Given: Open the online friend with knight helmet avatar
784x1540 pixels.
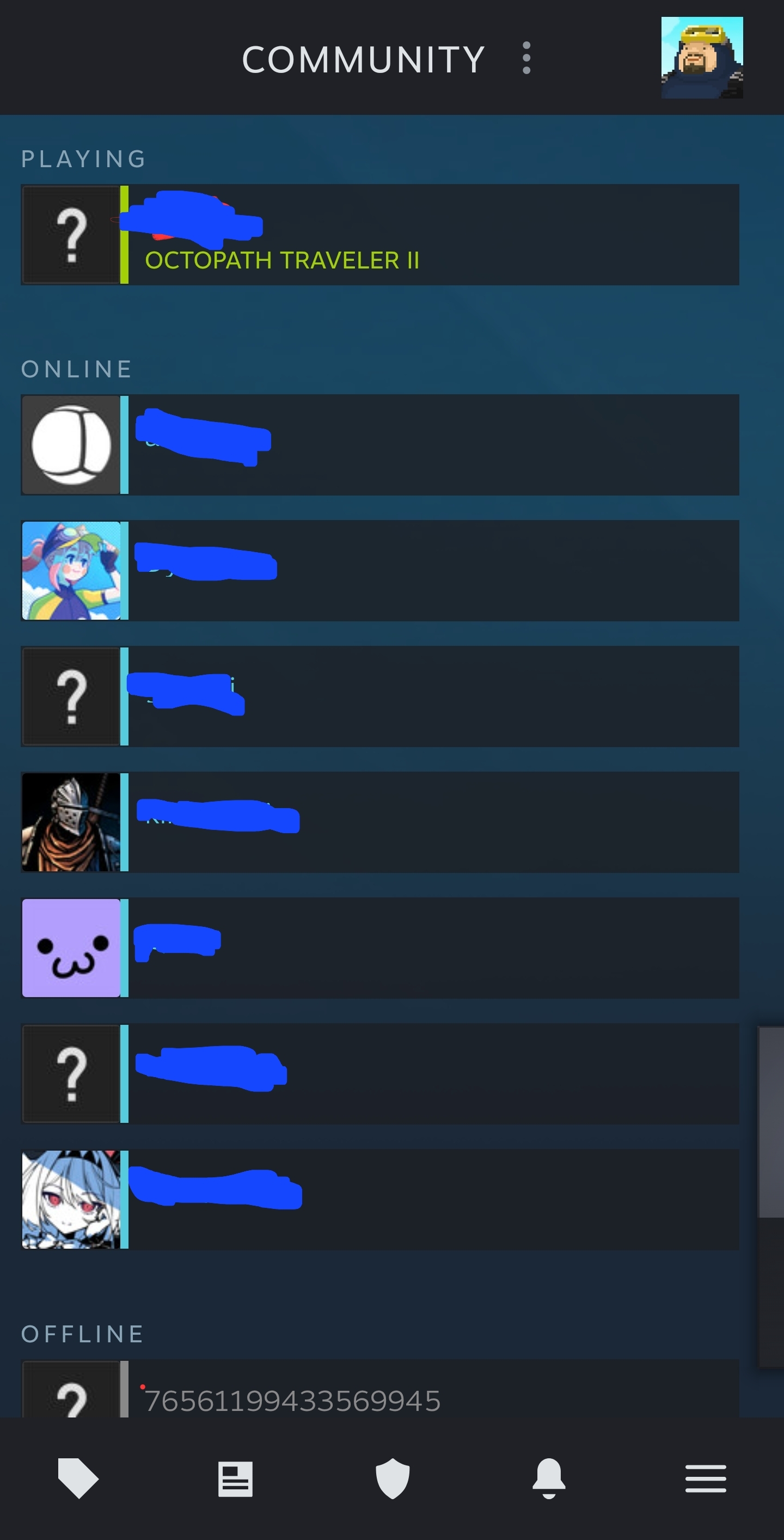Looking at the screenshot, I should [x=380, y=822].
